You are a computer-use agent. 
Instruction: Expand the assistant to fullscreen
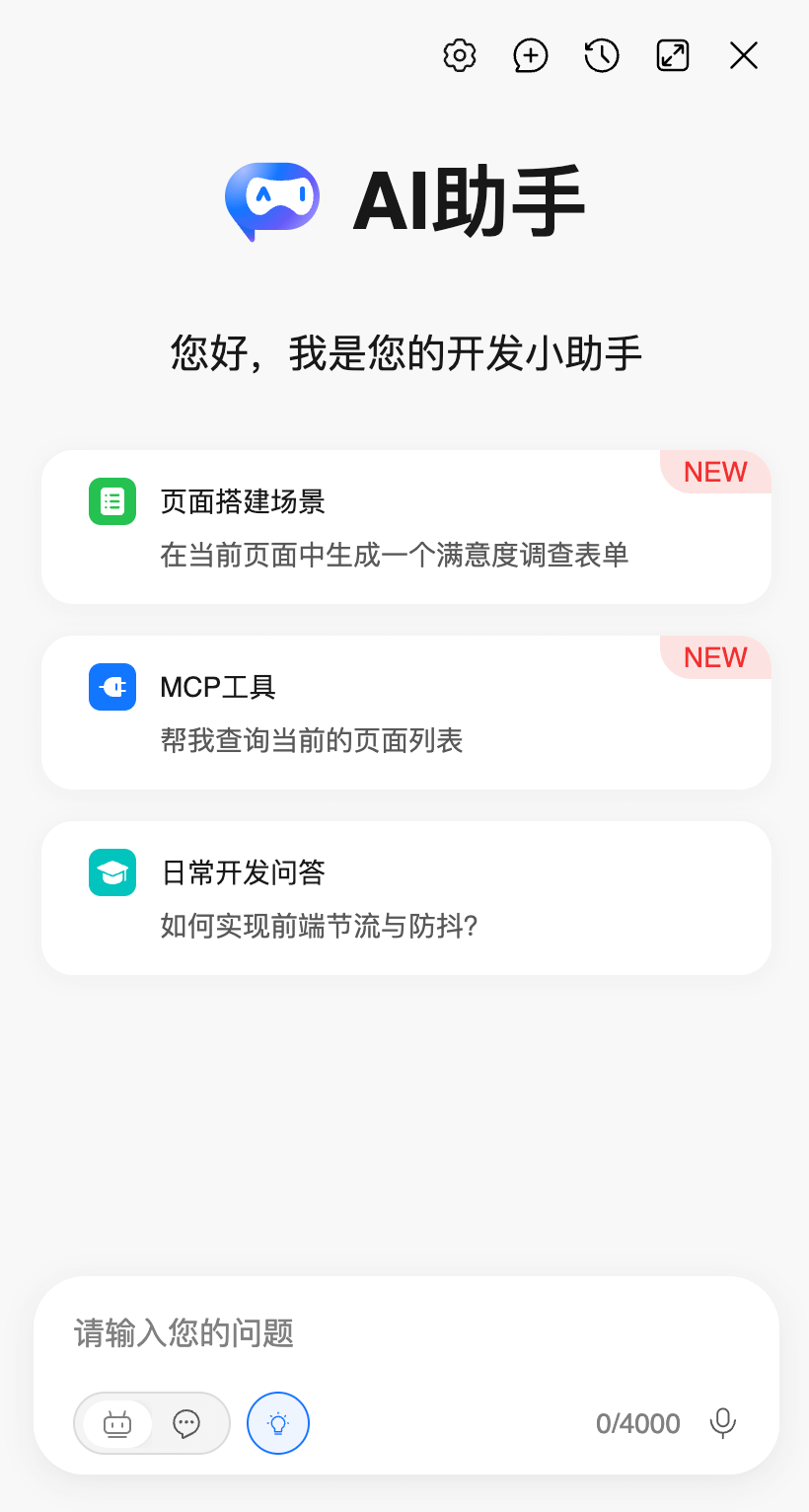tap(672, 55)
